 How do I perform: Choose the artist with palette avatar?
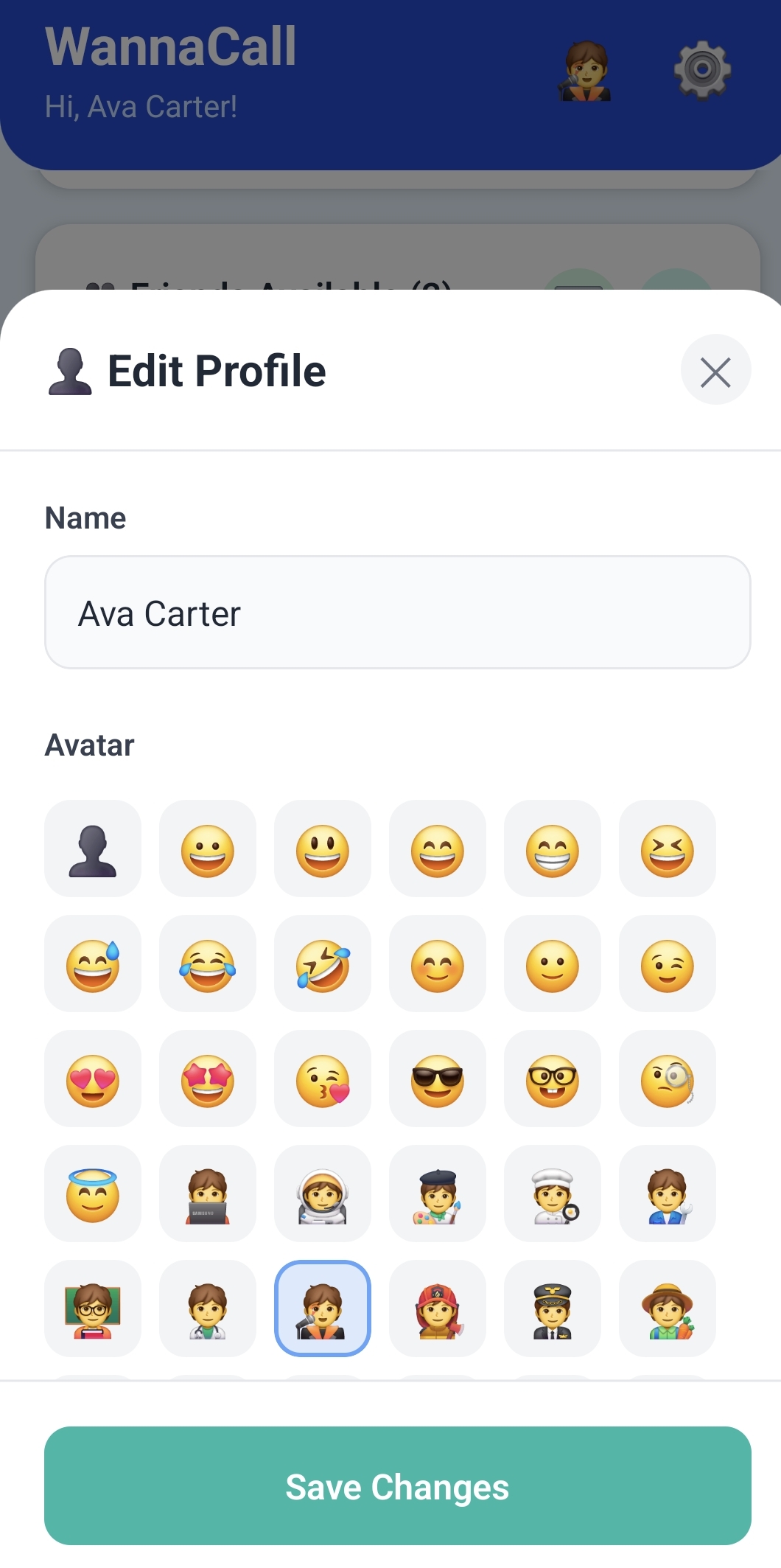point(438,1194)
